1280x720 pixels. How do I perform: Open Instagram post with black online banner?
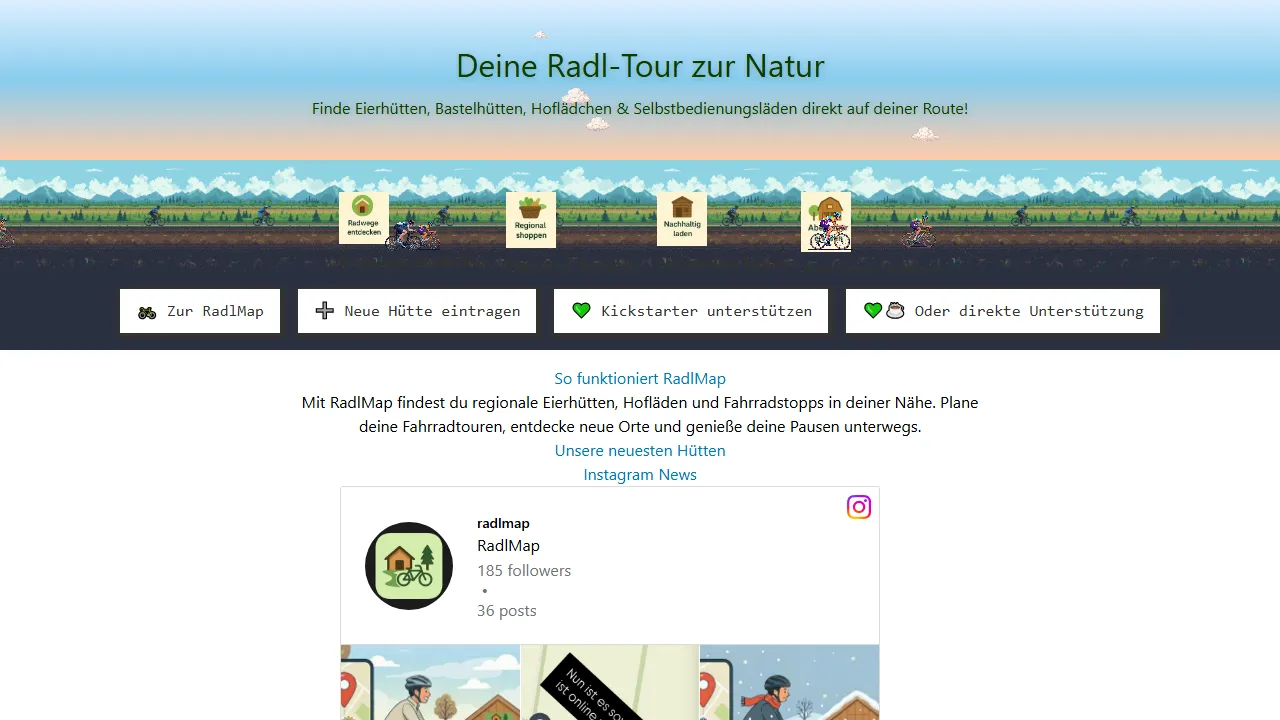pos(610,682)
